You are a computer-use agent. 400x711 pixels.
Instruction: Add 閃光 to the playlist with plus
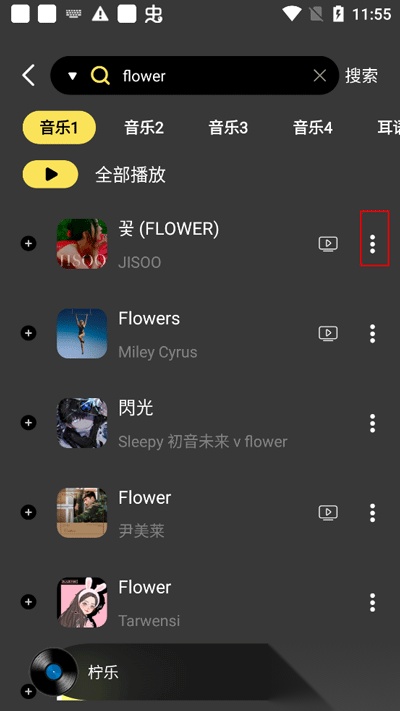29,423
